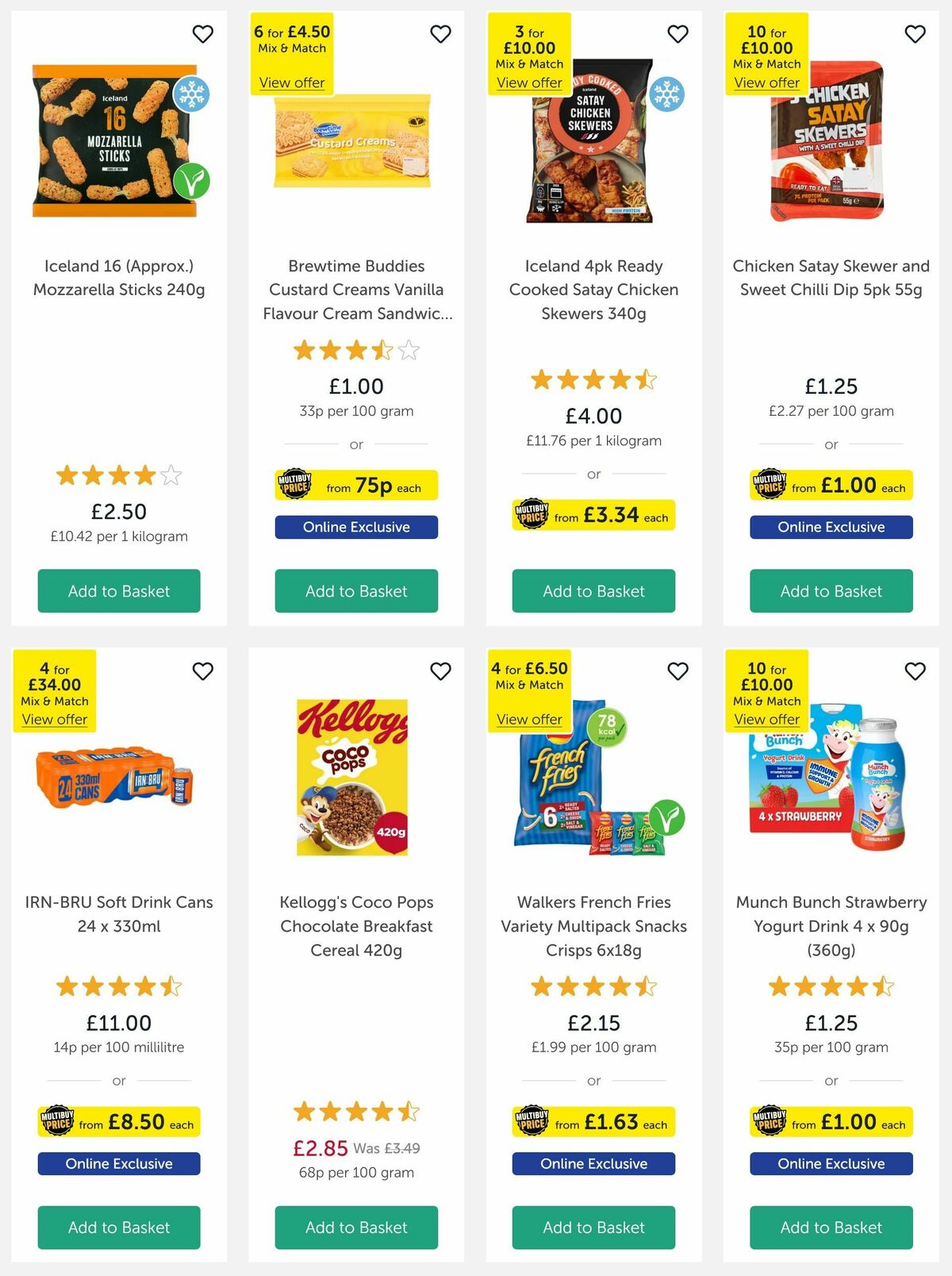Select the Iceland 4pk Satay Chicken Skewers title
The image size is (952, 1276).
pos(593,290)
